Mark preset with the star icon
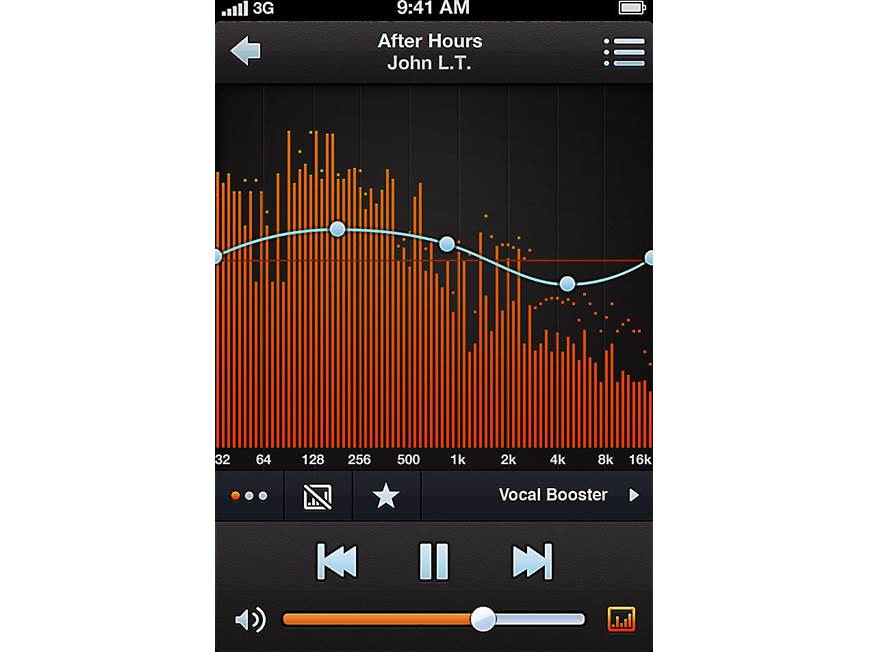 point(386,496)
